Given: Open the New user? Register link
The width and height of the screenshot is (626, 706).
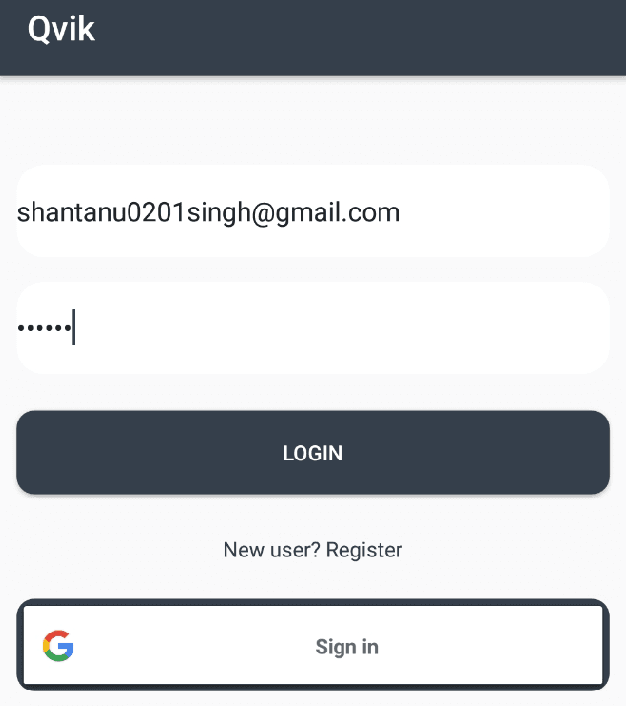Looking at the screenshot, I should coord(312,550).
